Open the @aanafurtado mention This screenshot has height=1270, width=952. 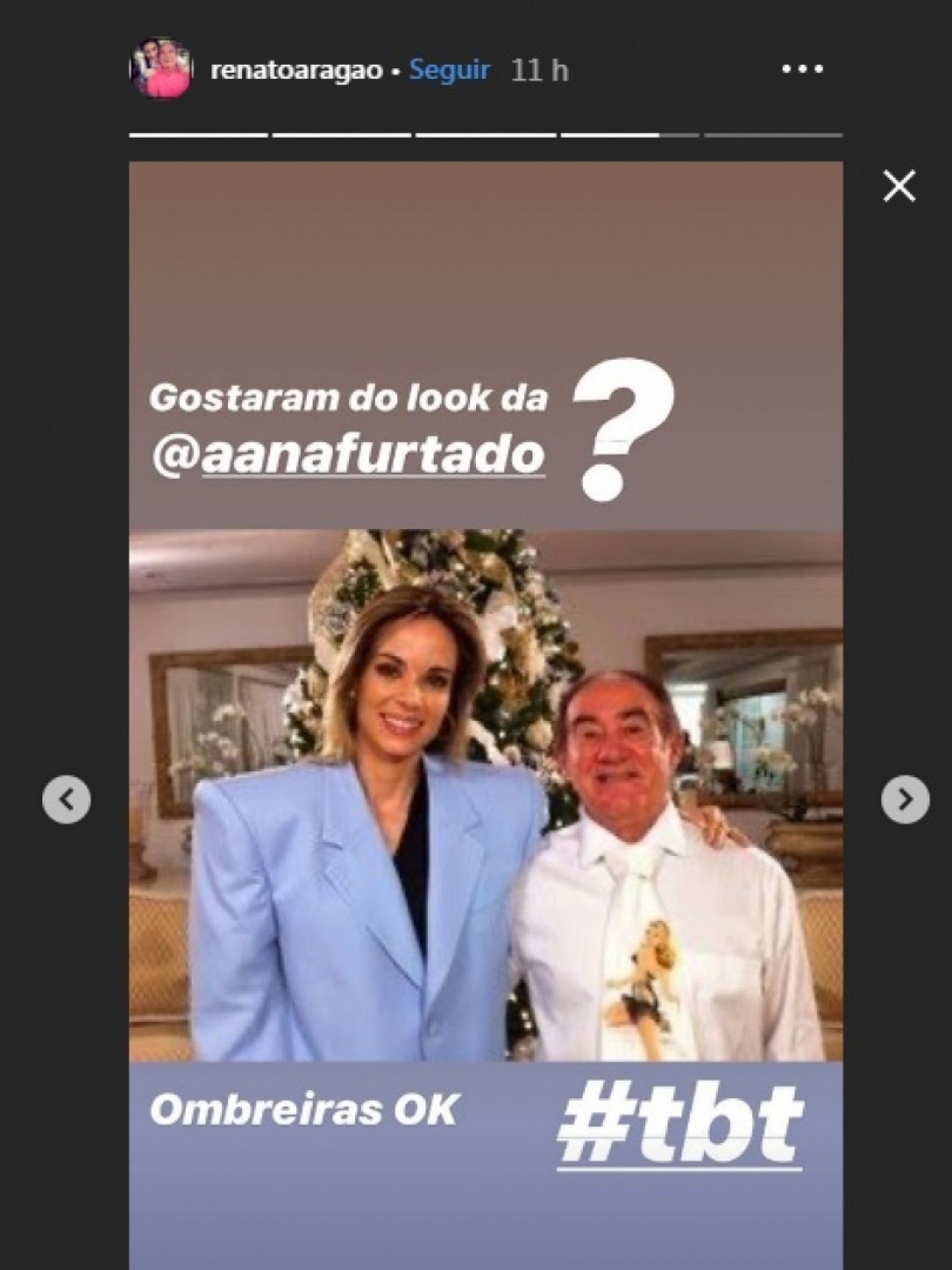pos(348,456)
